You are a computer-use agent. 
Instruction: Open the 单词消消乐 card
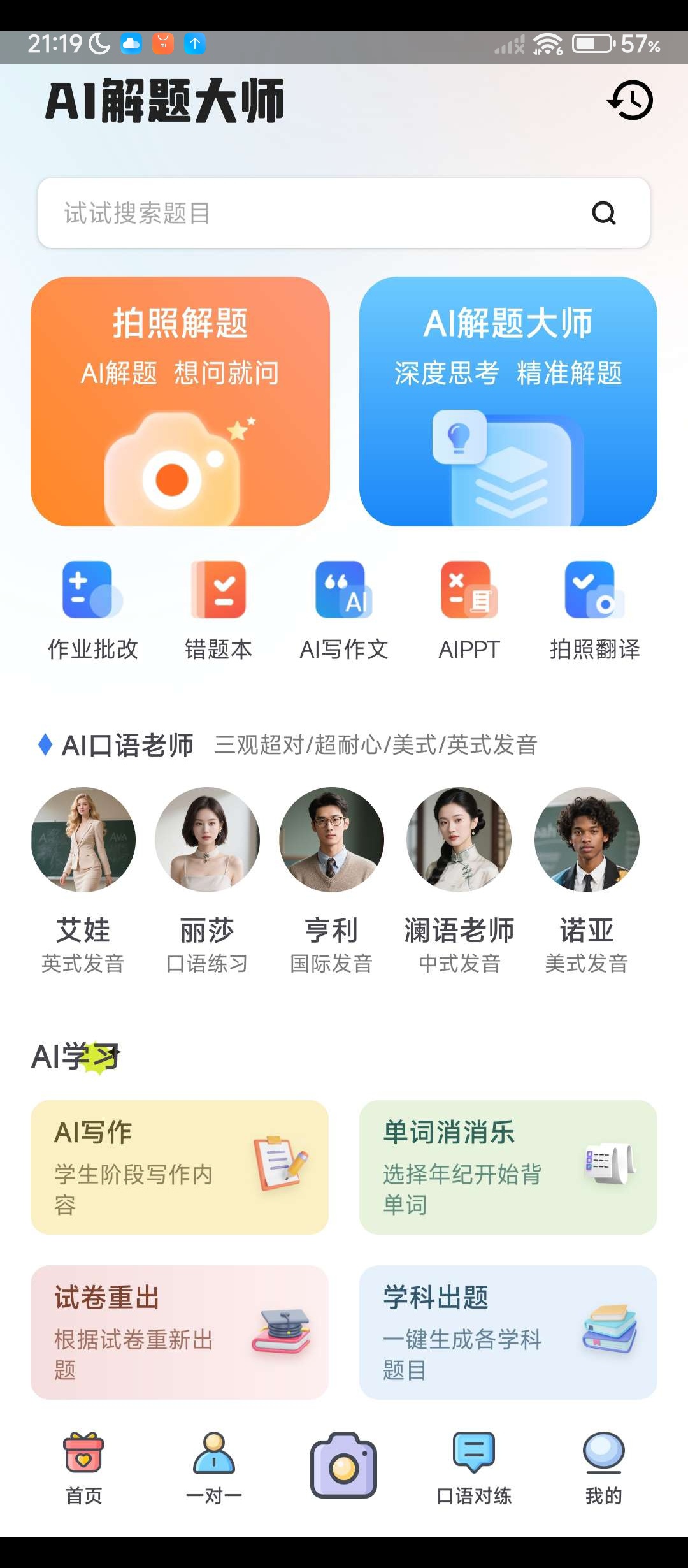508,1167
